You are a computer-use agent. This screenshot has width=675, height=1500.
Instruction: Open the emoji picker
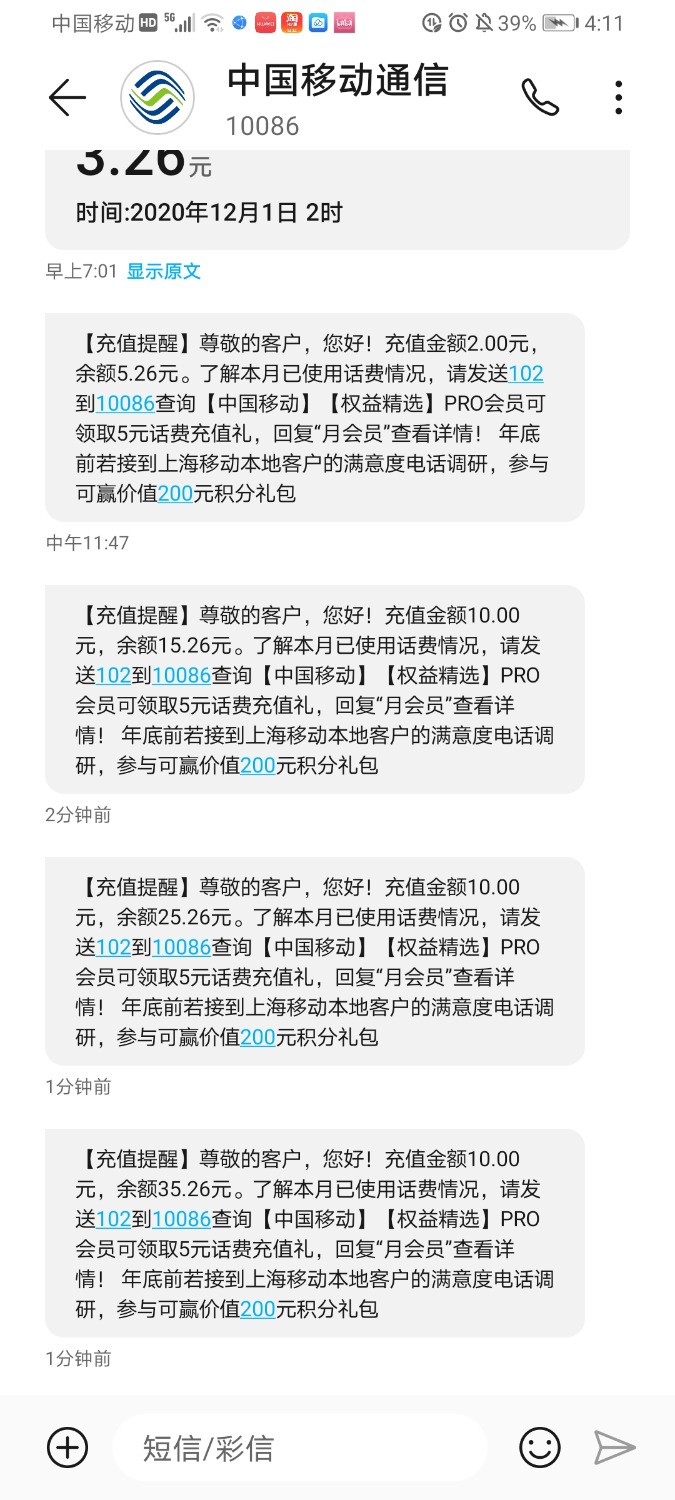(x=540, y=1447)
